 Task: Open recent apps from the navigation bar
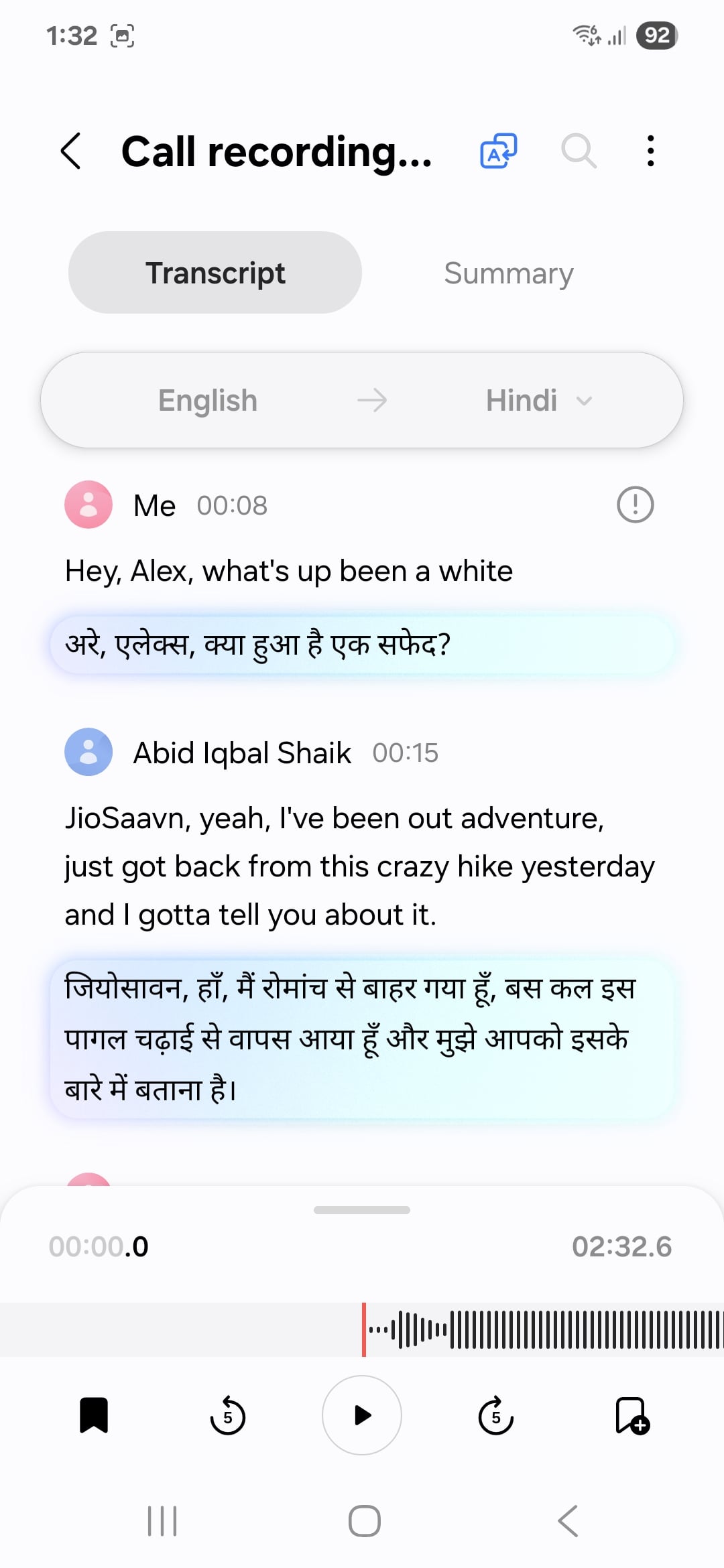pyautogui.click(x=162, y=1520)
